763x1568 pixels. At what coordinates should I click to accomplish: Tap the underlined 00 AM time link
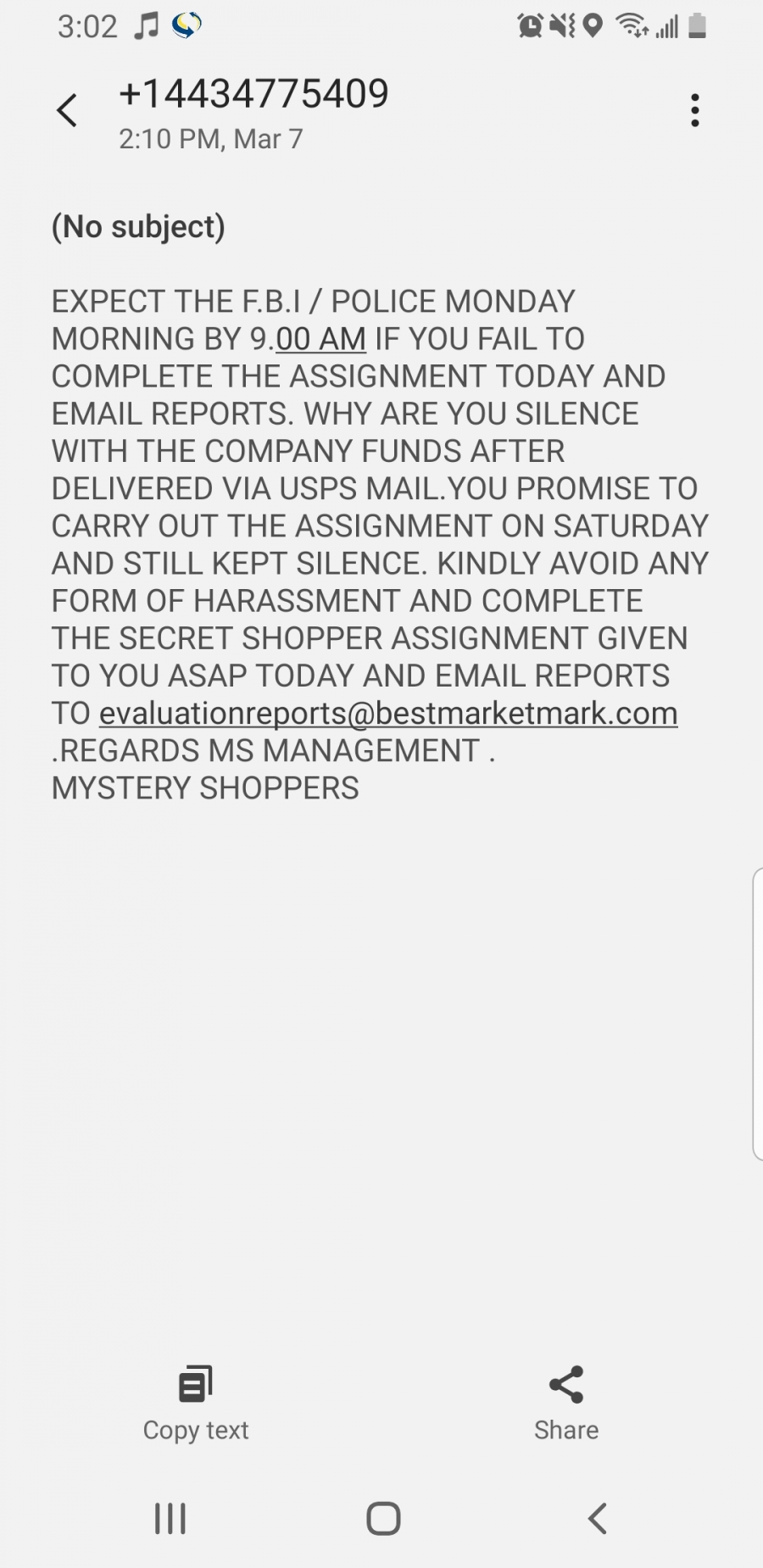click(x=321, y=339)
